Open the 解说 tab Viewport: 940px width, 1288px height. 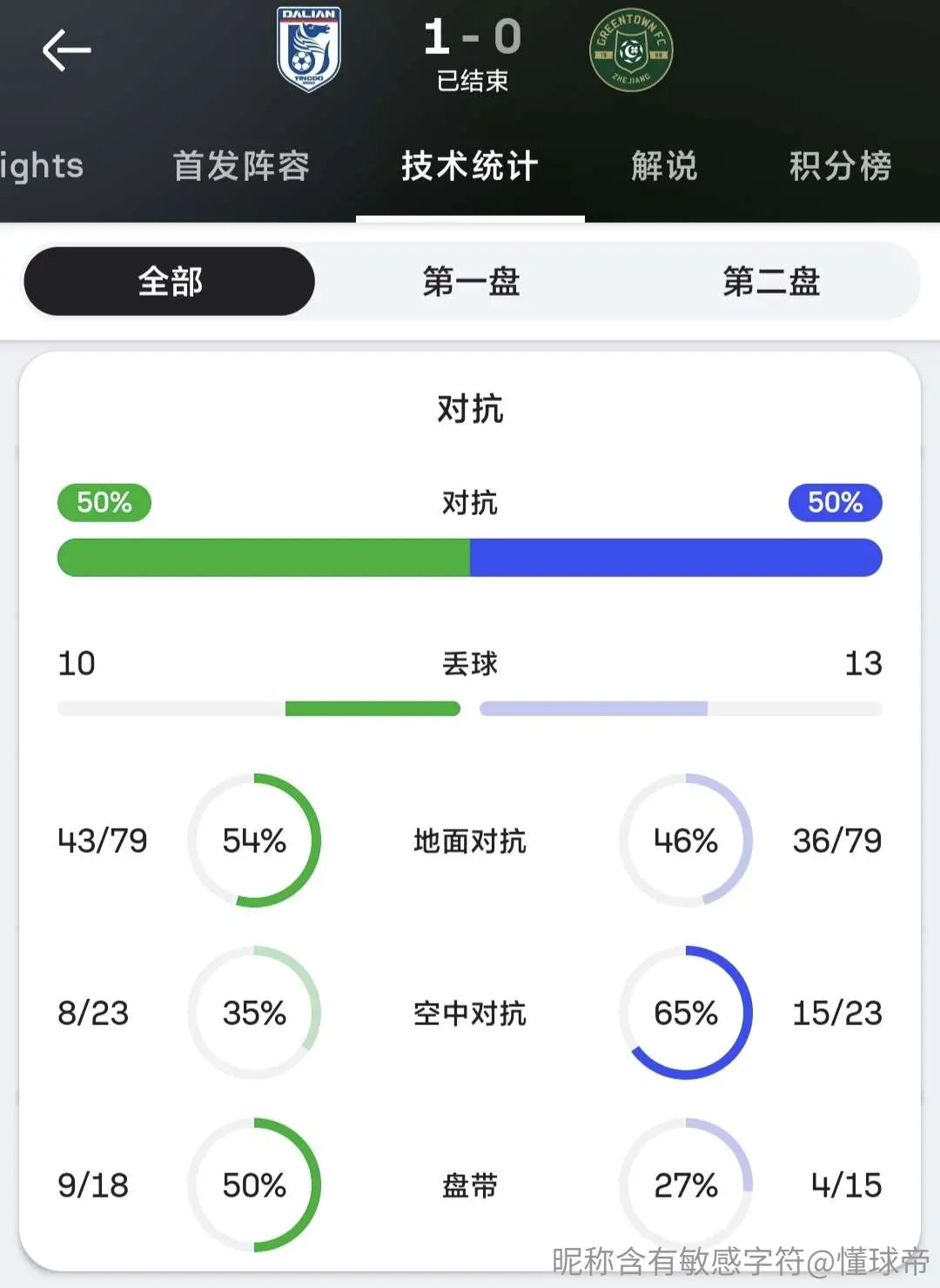tap(664, 166)
